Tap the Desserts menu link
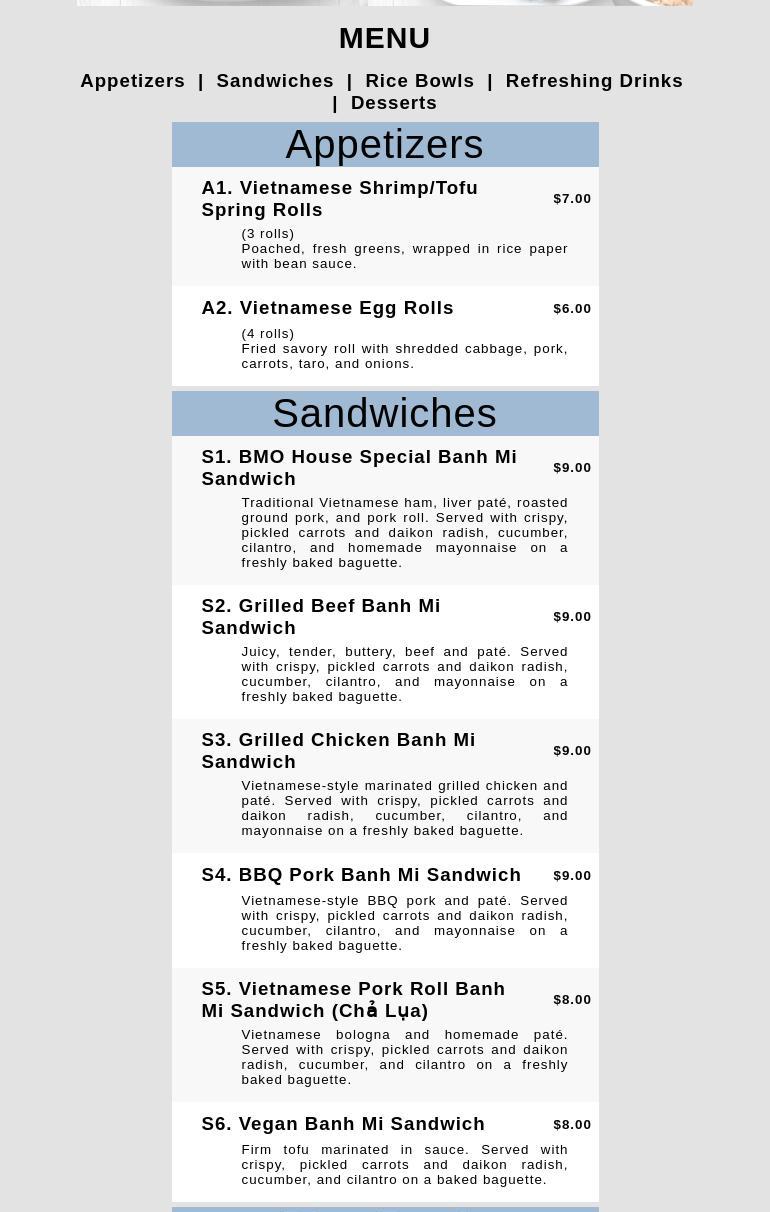Viewport: 770px width, 1212px height. (x=393, y=103)
